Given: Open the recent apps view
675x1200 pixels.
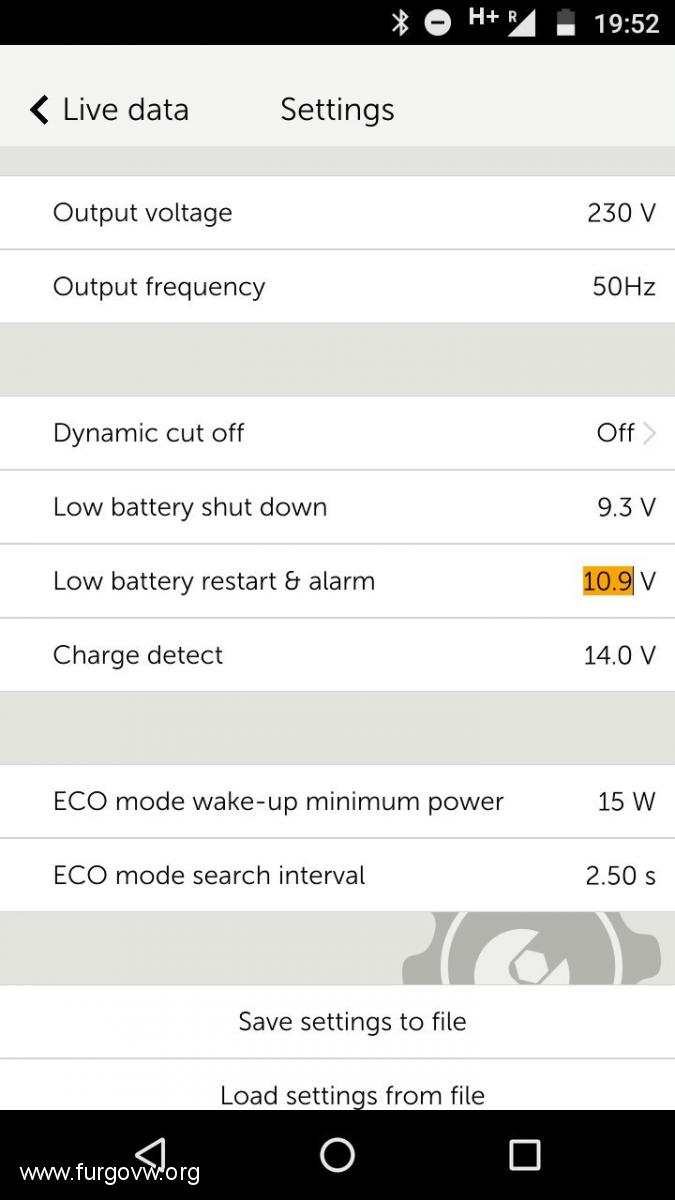Looking at the screenshot, I should (x=524, y=1155).
